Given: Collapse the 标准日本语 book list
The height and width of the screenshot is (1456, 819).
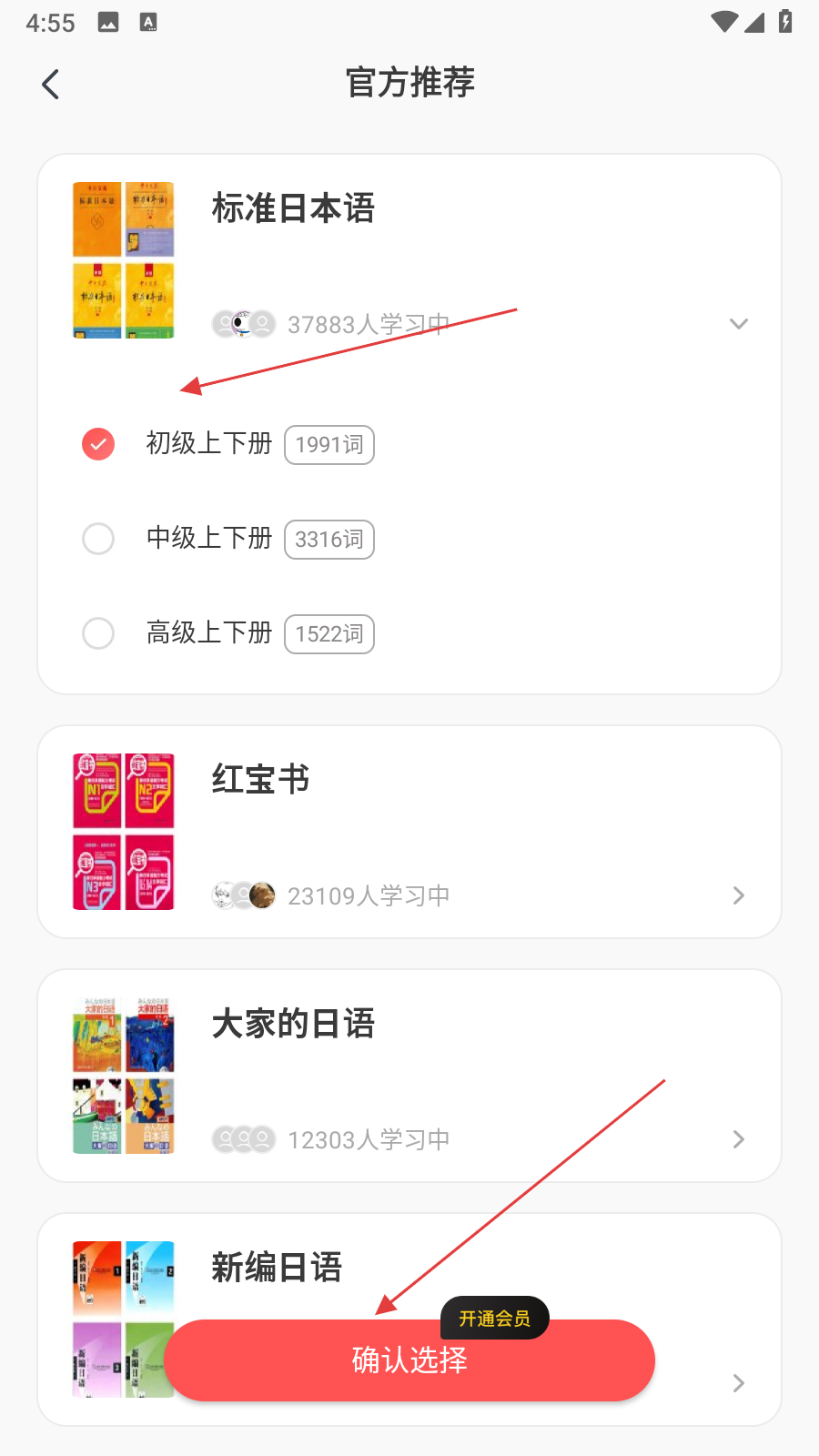Looking at the screenshot, I should [x=738, y=324].
